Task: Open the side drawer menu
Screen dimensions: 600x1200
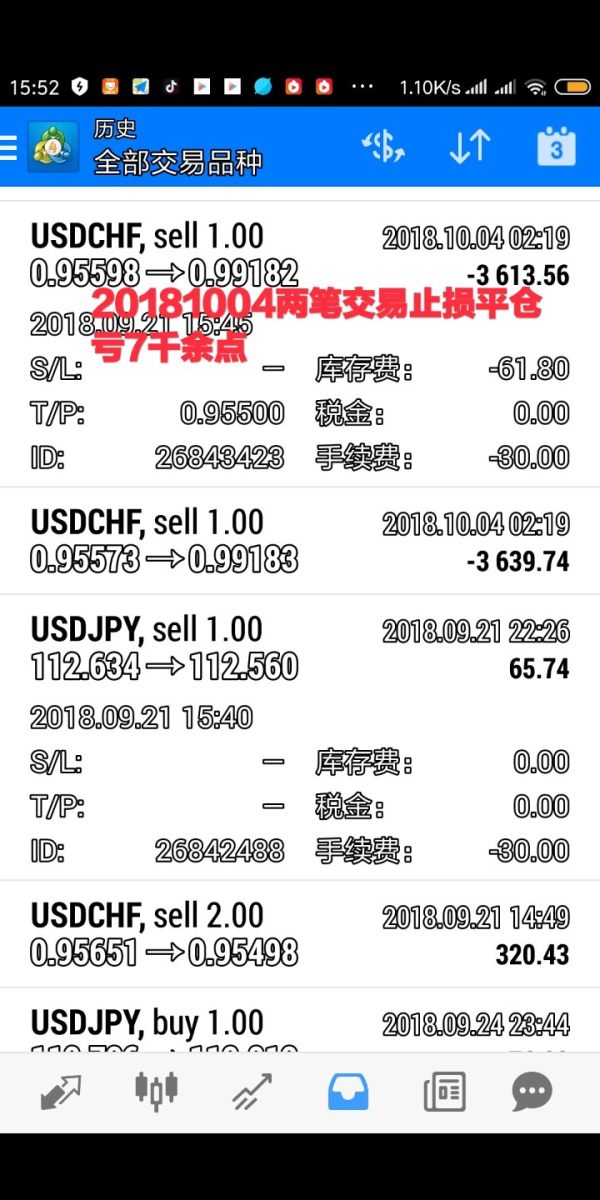Action: coord(10,149)
